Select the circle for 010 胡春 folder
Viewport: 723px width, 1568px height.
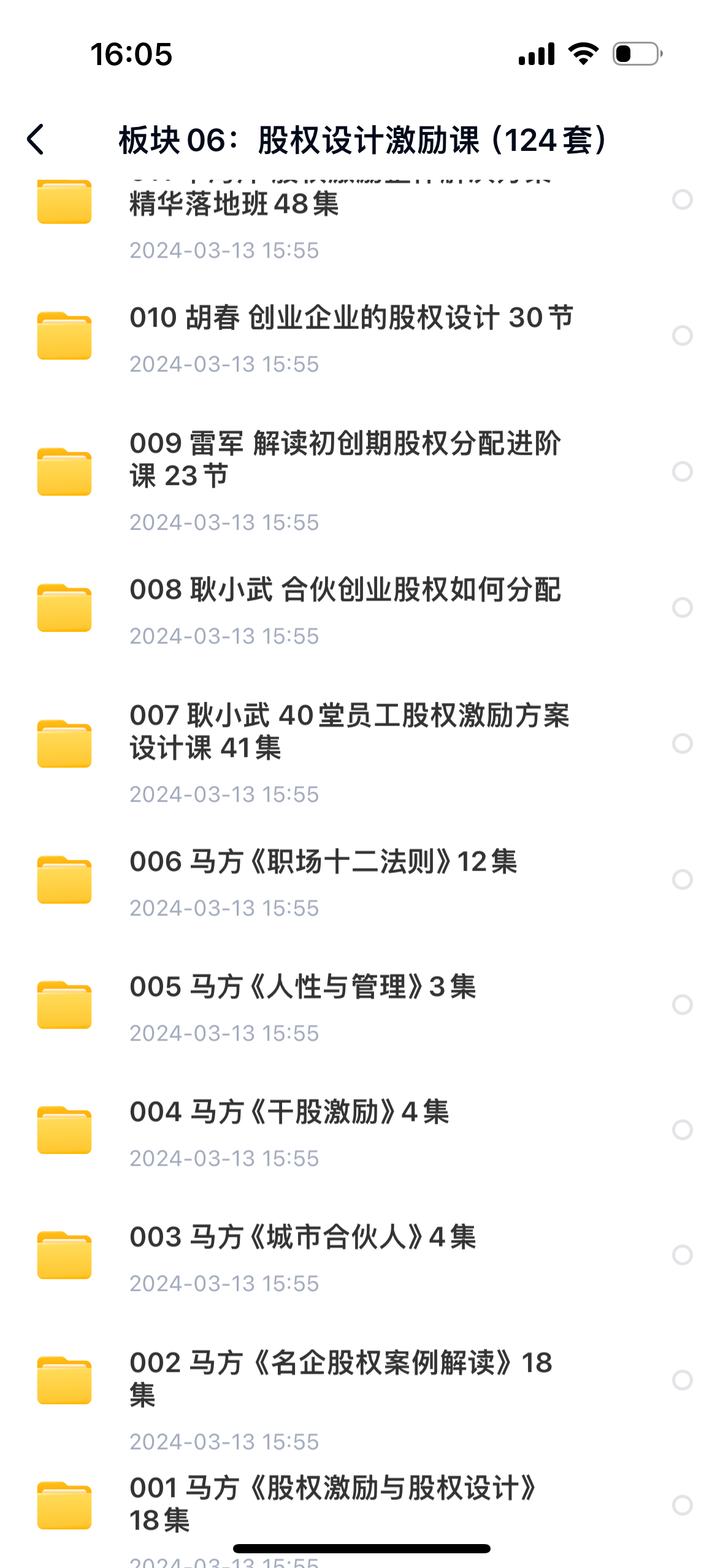tap(682, 336)
